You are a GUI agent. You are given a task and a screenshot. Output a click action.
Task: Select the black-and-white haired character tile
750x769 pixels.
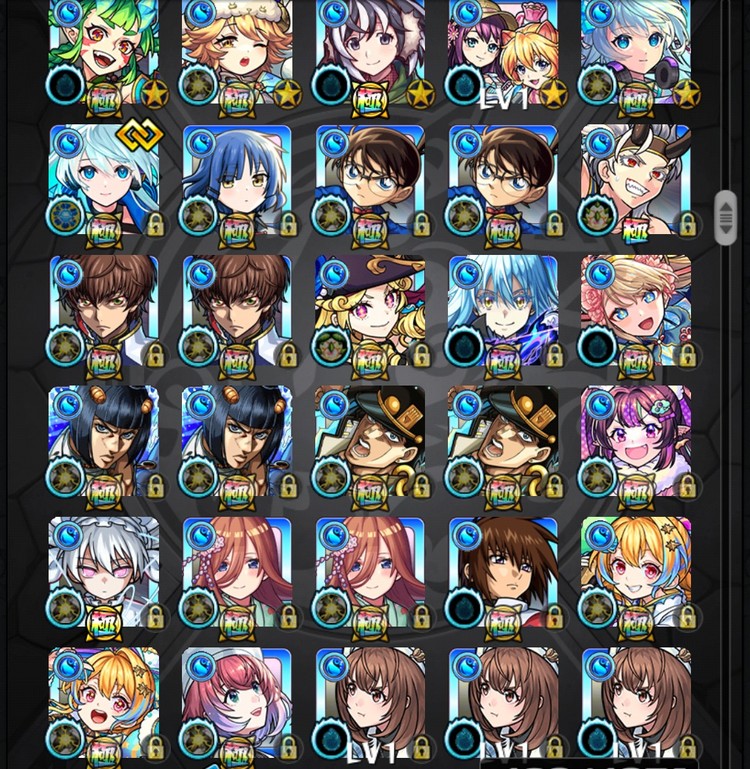pos(370,50)
